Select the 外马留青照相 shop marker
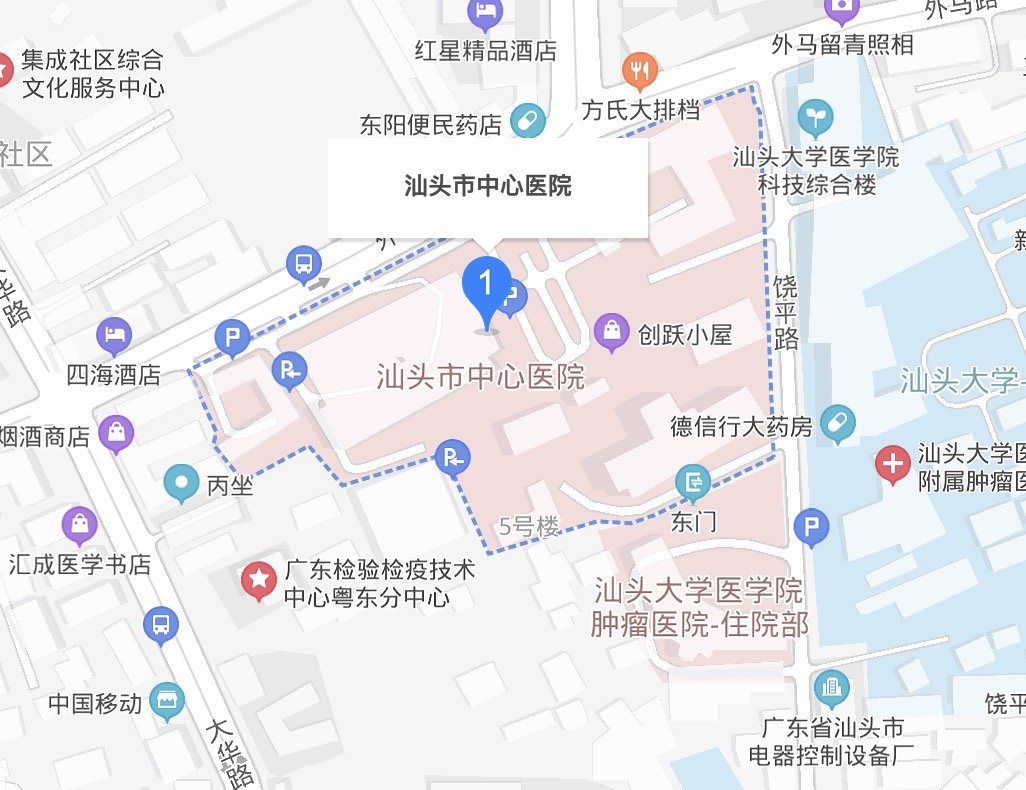 click(x=842, y=10)
